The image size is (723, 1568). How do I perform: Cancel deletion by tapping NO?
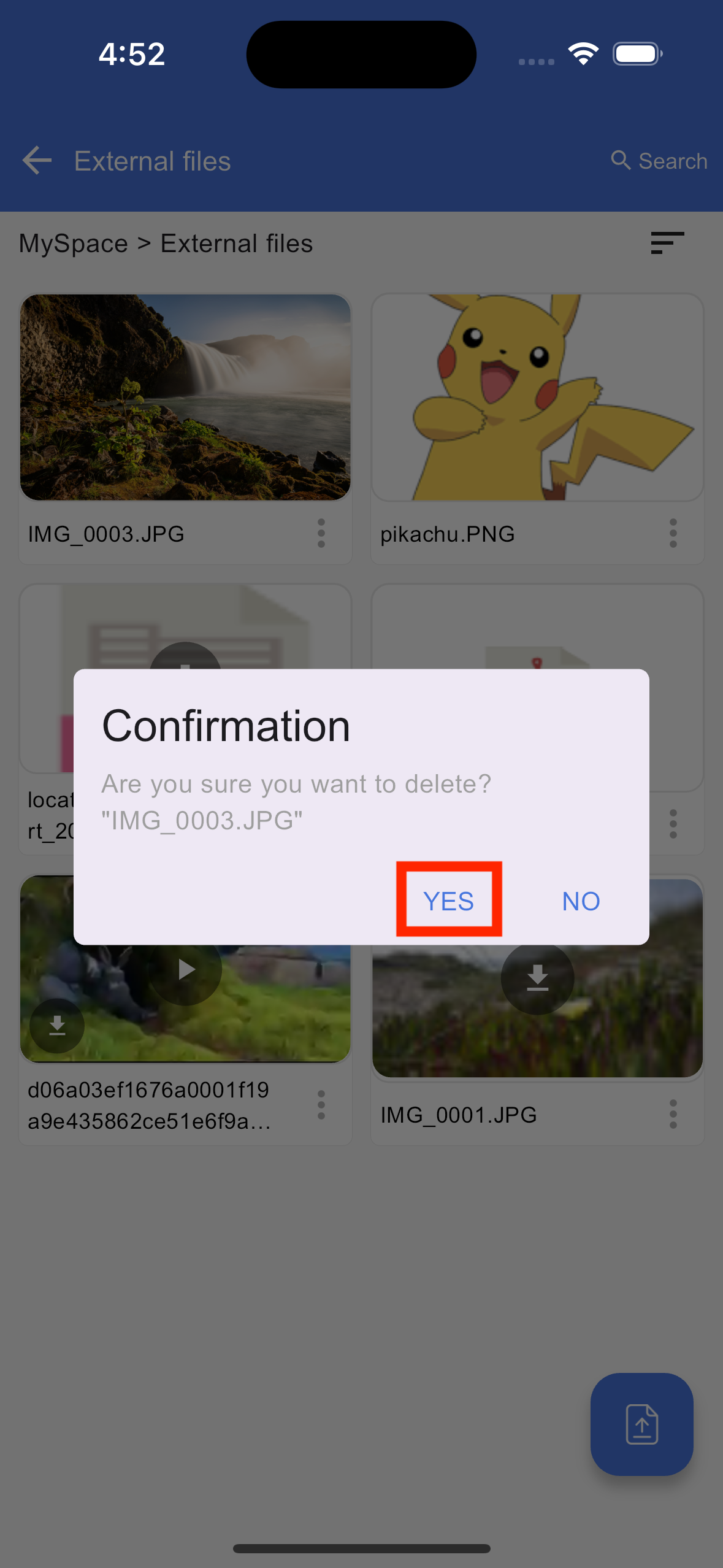click(581, 901)
